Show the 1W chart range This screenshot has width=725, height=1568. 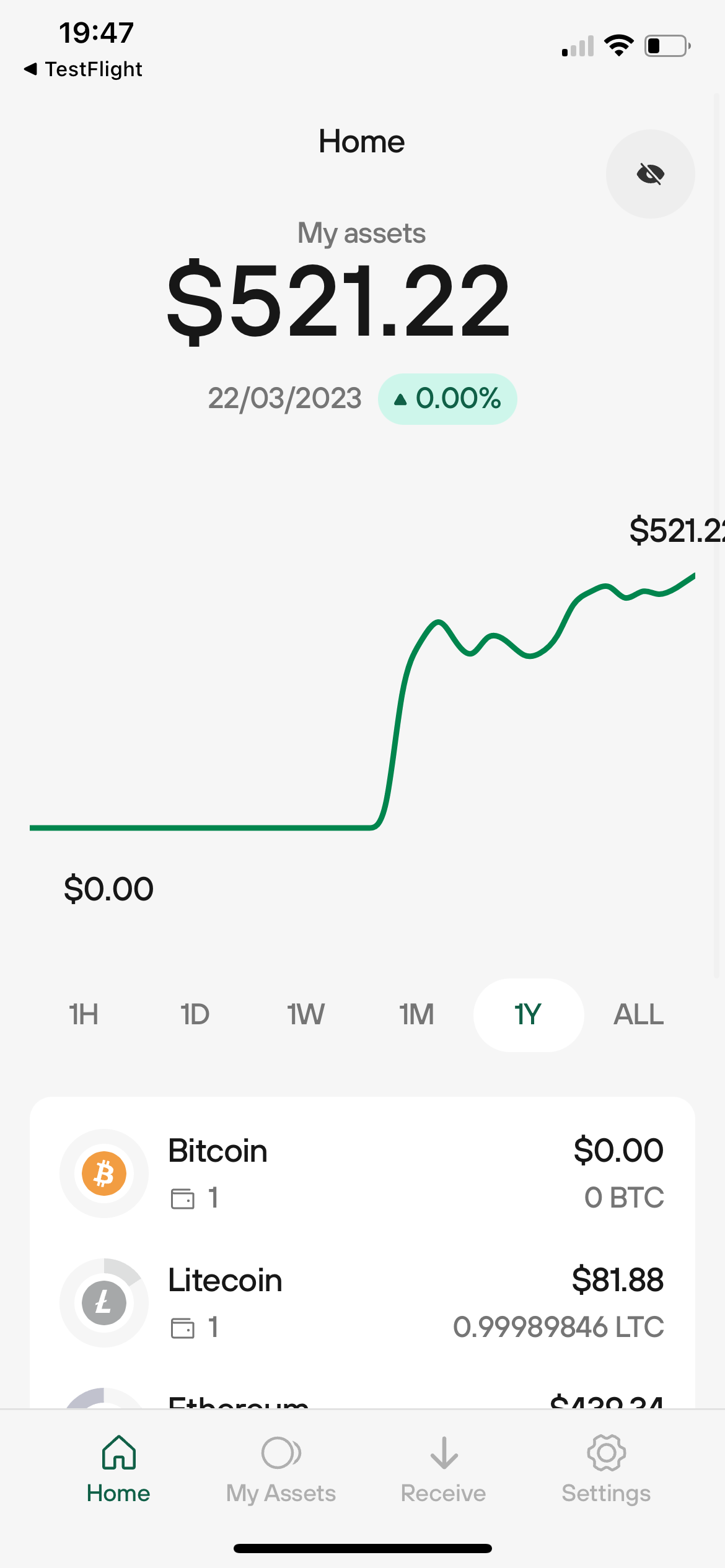click(x=305, y=1015)
